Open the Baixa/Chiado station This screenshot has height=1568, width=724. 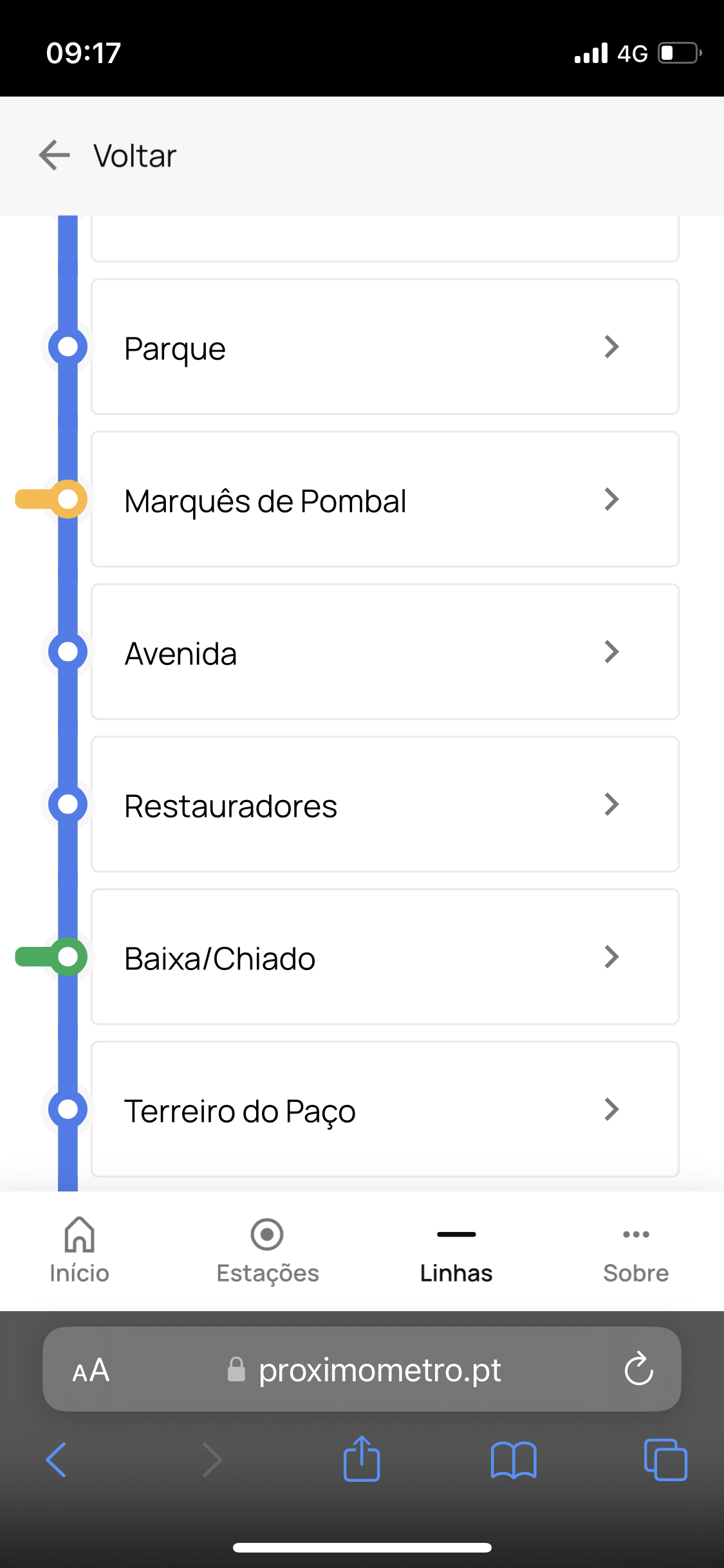tap(385, 957)
